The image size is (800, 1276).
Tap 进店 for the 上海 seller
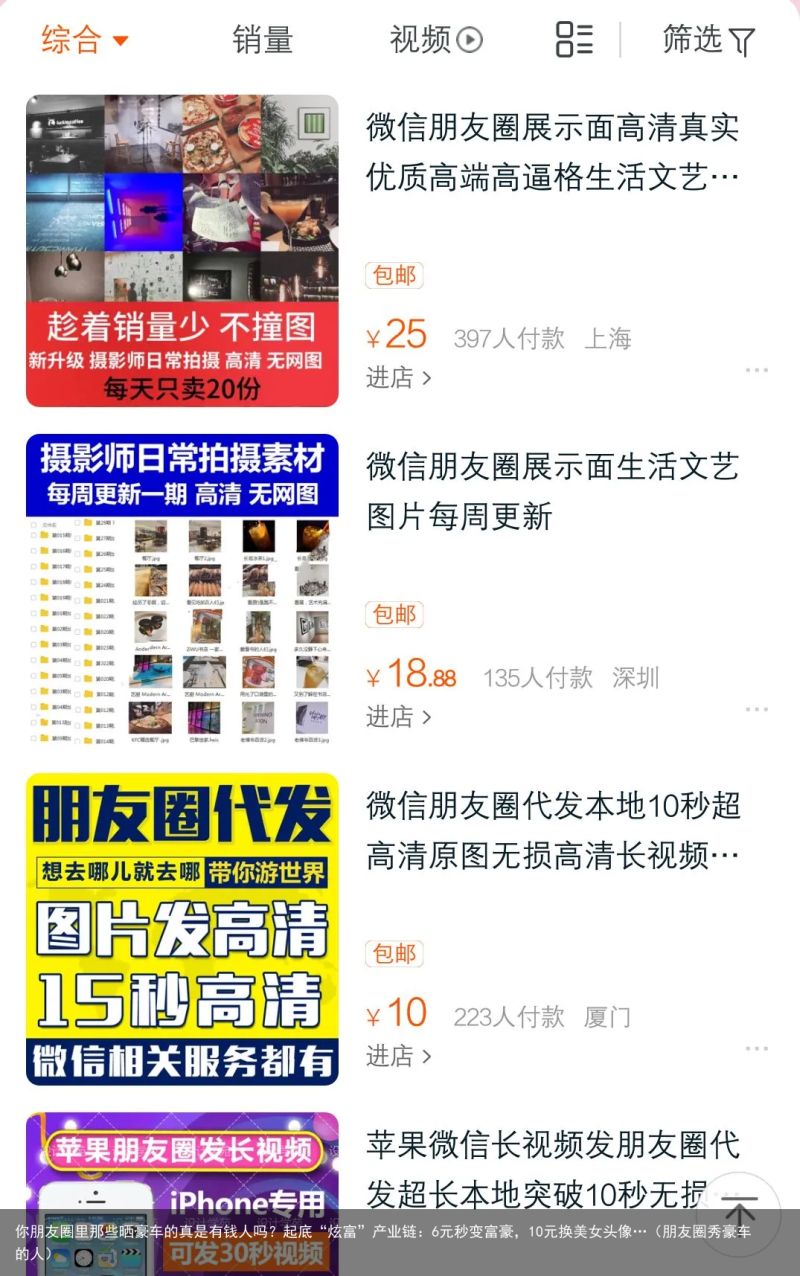[x=398, y=378]
